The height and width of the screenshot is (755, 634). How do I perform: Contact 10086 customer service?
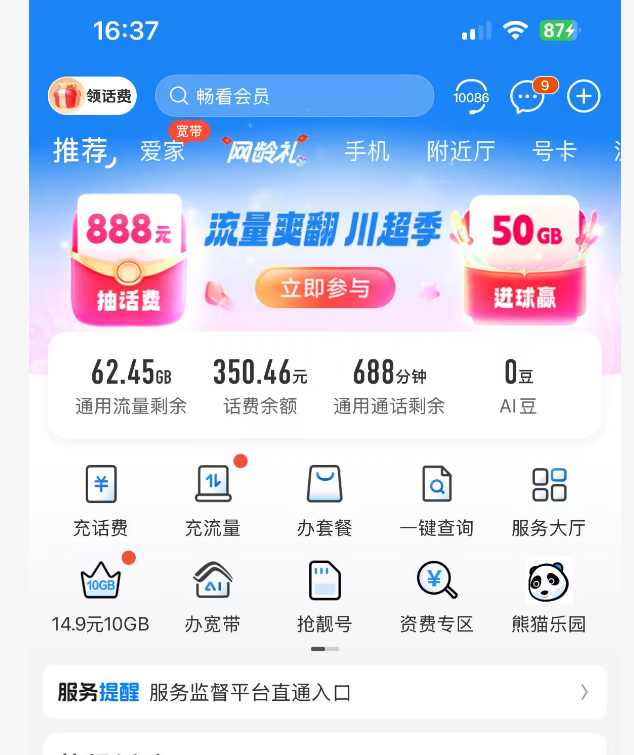tap(470, 96)
